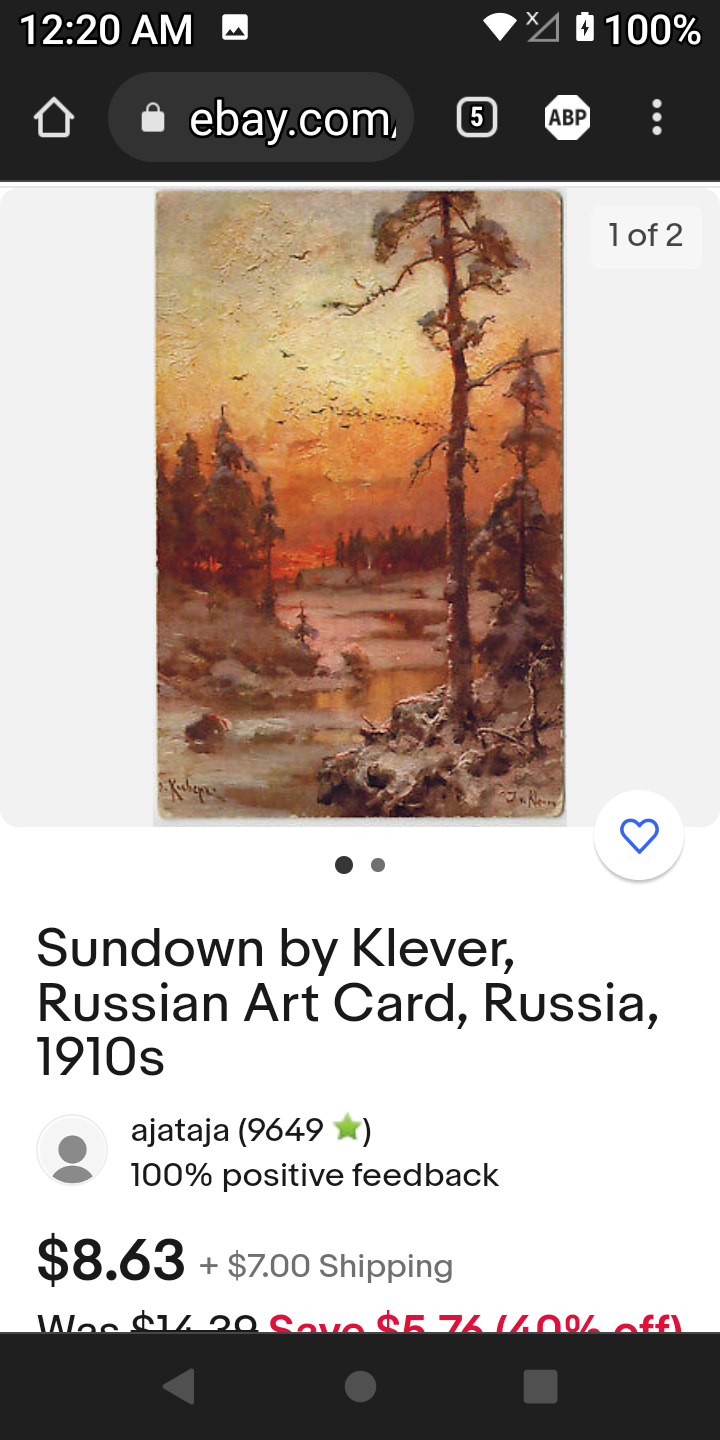Viewport: 720px width, 1440px height.
Task: Tap the system back button
Action: (179, 1387)
